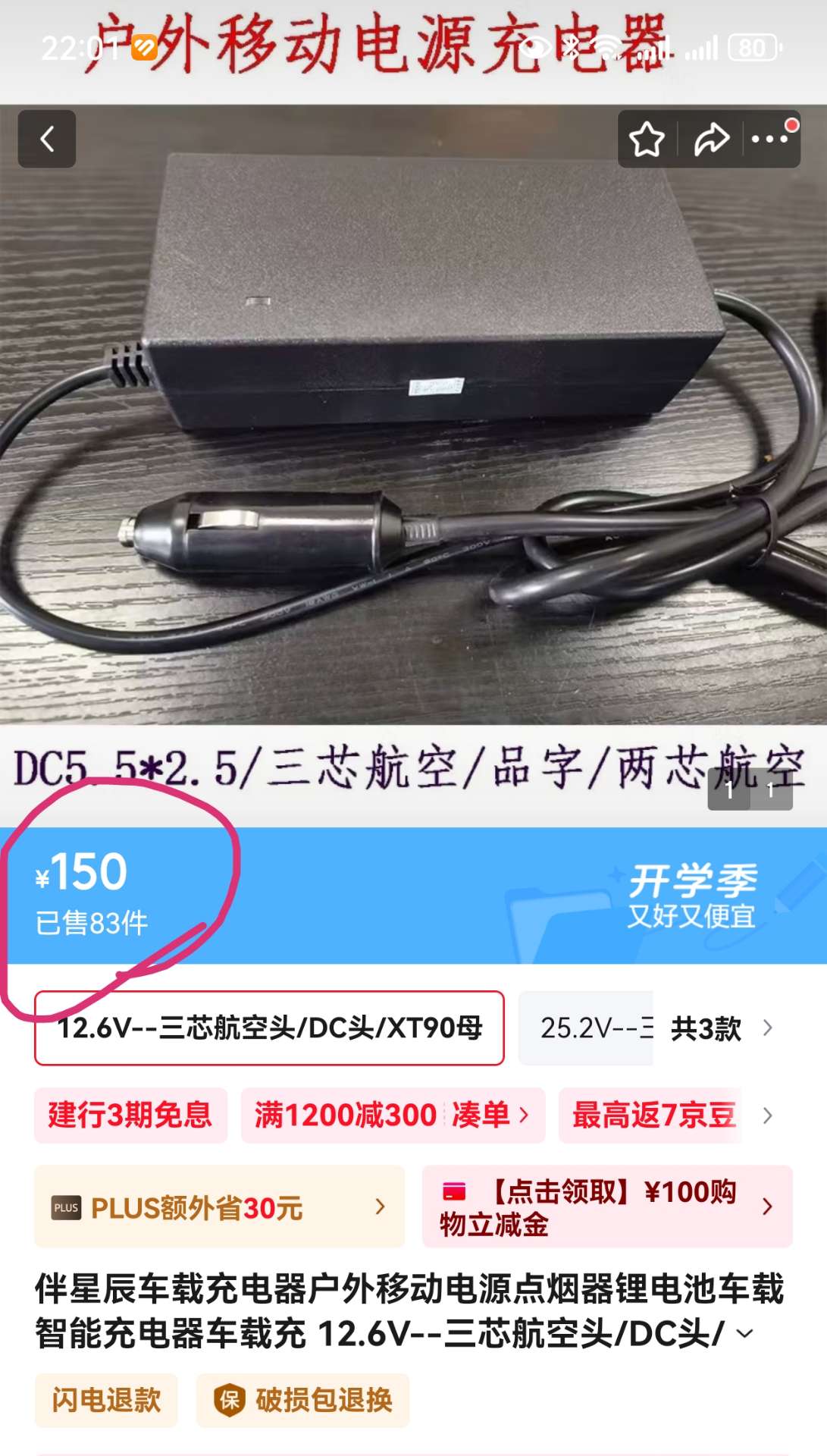
Task: Open the three-dot overflow menu
Action: [770, 139]
